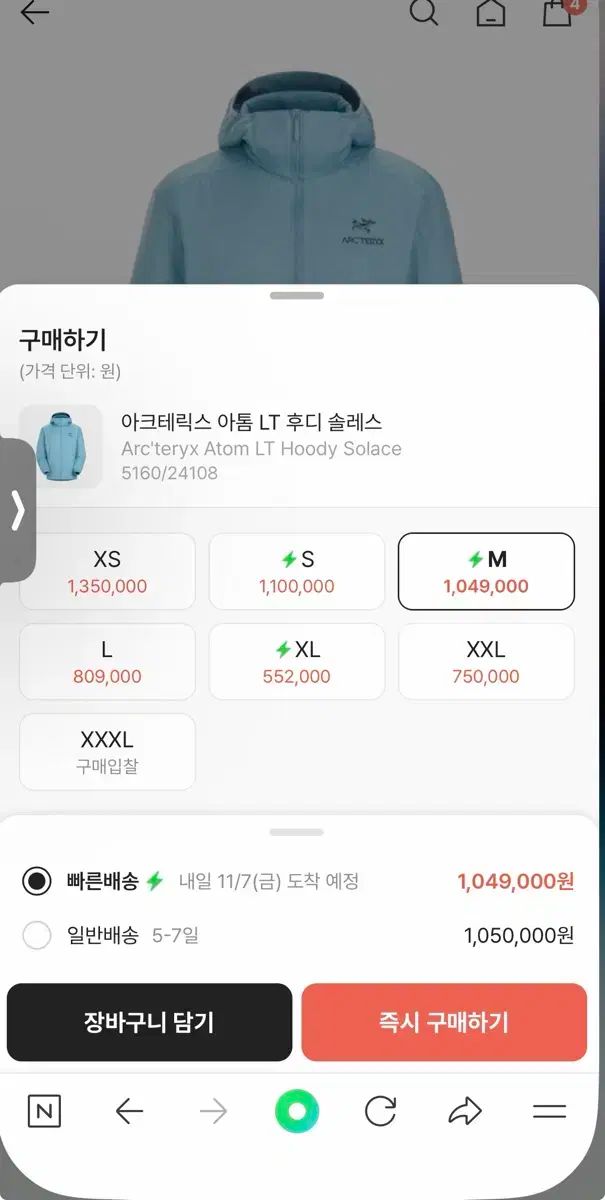Image resolution: width=605 pixels, height=1200 pixels.
Task: Choose size S for 1,100,000
Action: click(x=296, y=571)
